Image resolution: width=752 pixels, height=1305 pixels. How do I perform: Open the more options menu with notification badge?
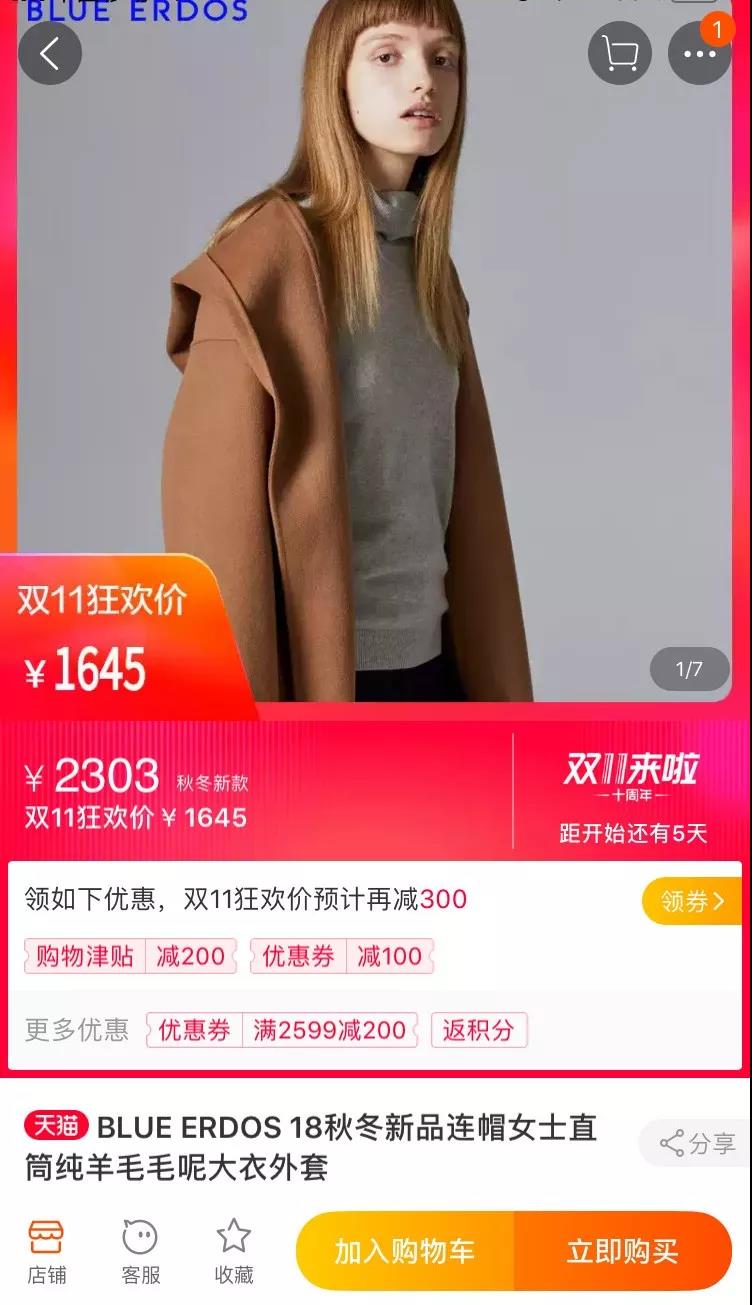tap(697, 54)
